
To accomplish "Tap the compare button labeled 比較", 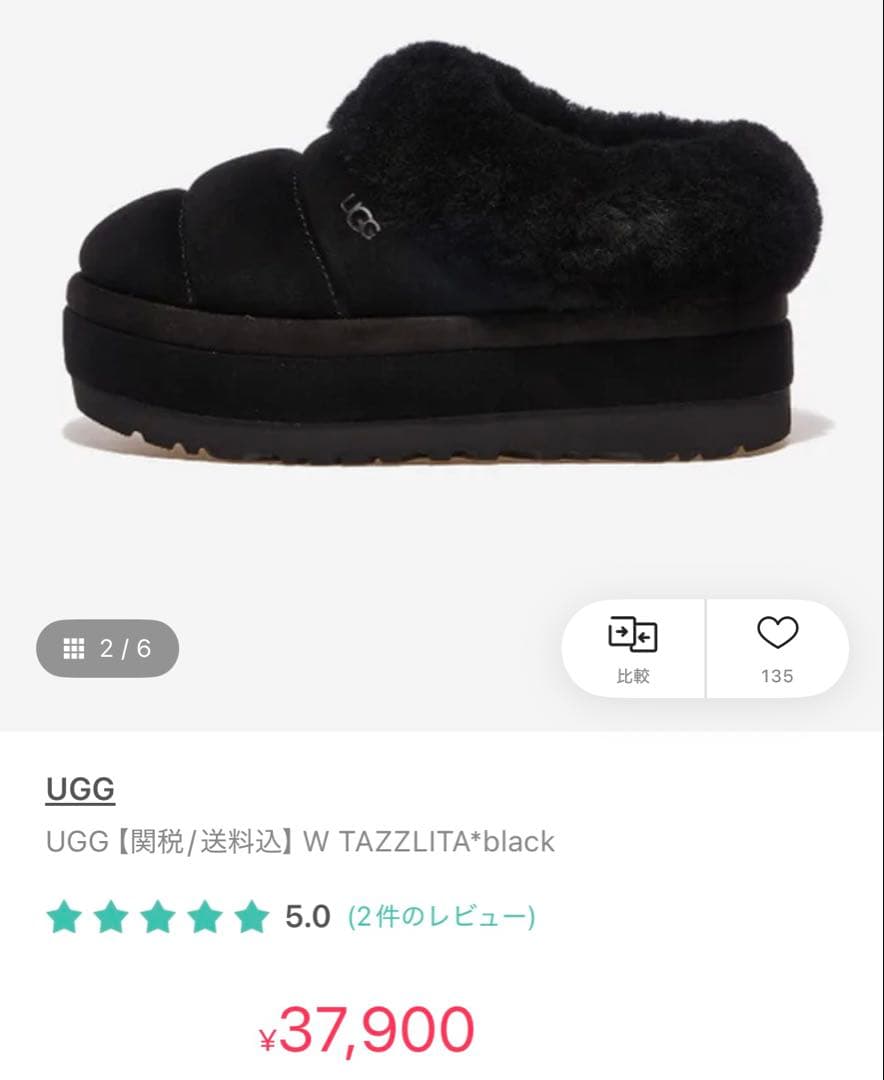I will click(633, 649).
